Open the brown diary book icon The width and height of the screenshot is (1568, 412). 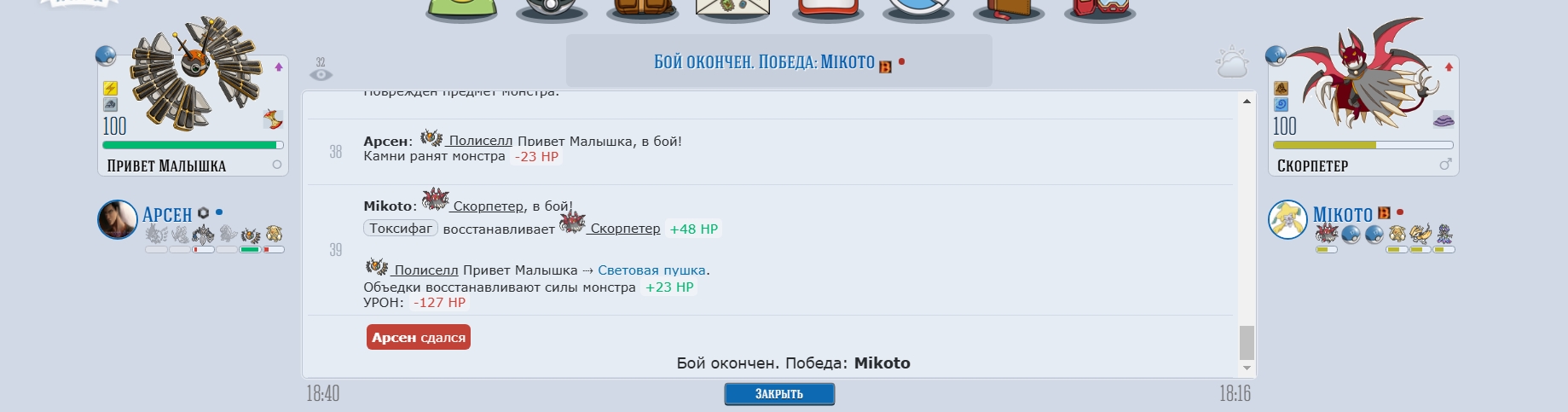pyautogui.click(x=1009, y=9)
